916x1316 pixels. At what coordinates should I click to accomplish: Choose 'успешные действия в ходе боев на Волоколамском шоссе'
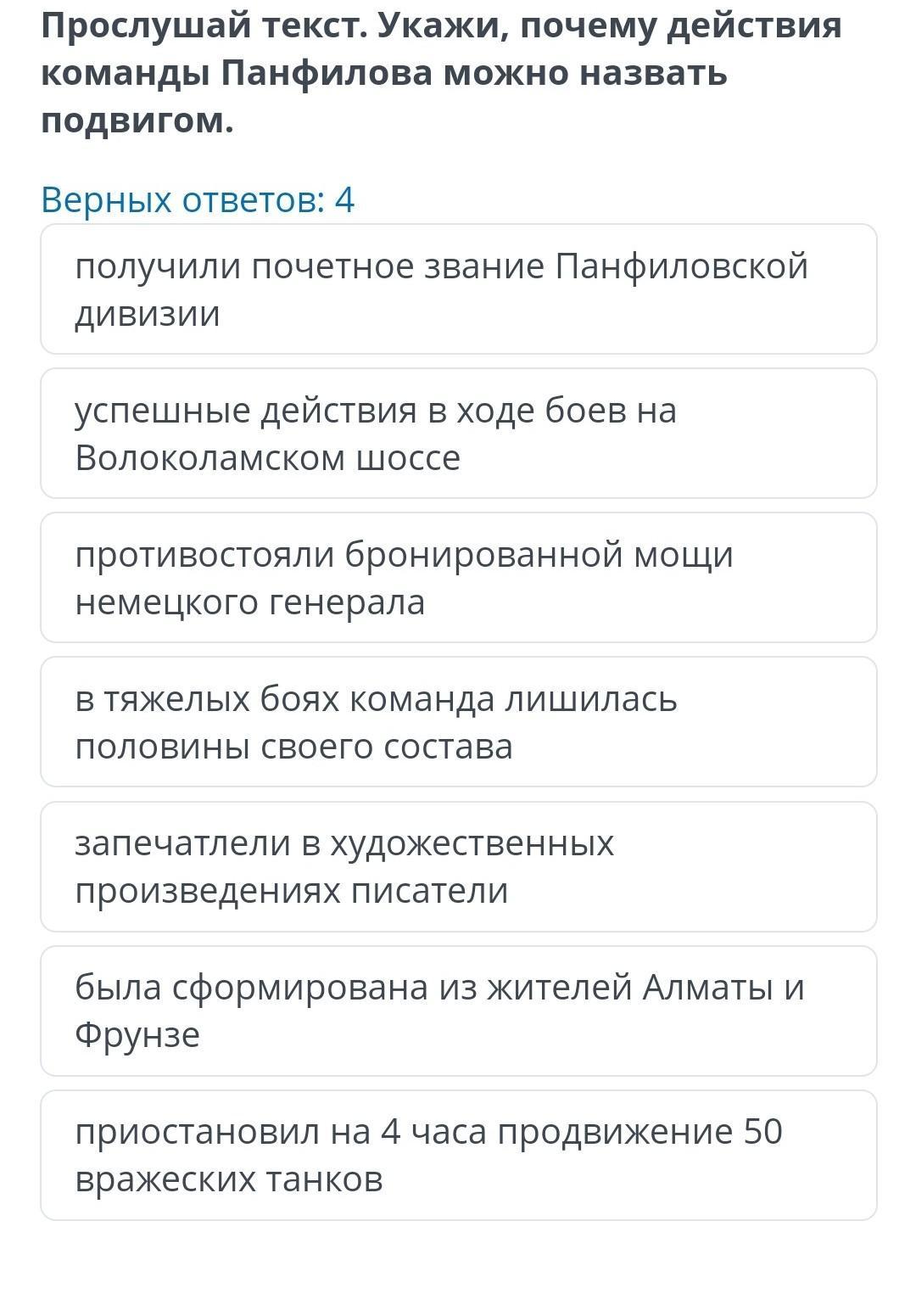pyautogui.click(x=458, y=434)
